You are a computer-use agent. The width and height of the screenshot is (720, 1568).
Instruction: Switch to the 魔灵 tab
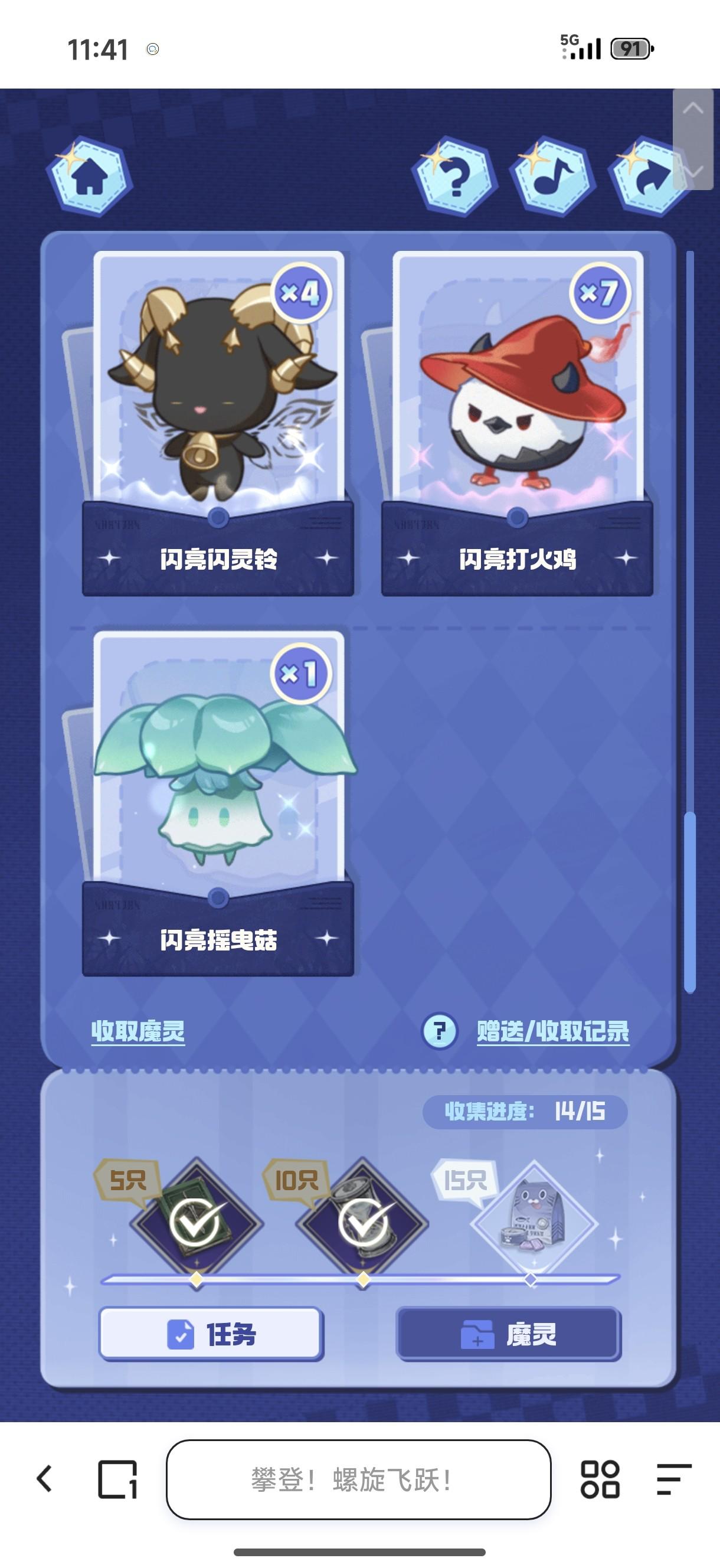[508, 1334]
